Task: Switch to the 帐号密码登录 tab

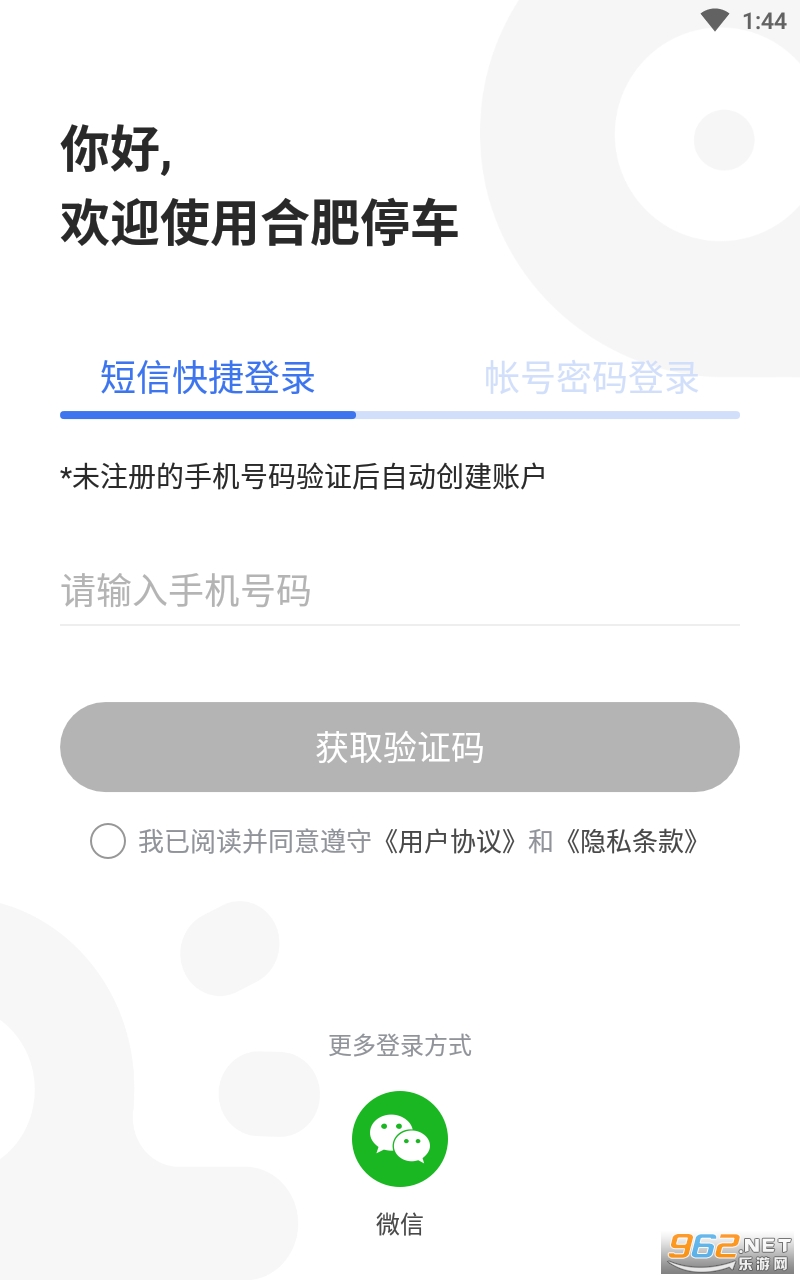Action: tap(591, 378)
